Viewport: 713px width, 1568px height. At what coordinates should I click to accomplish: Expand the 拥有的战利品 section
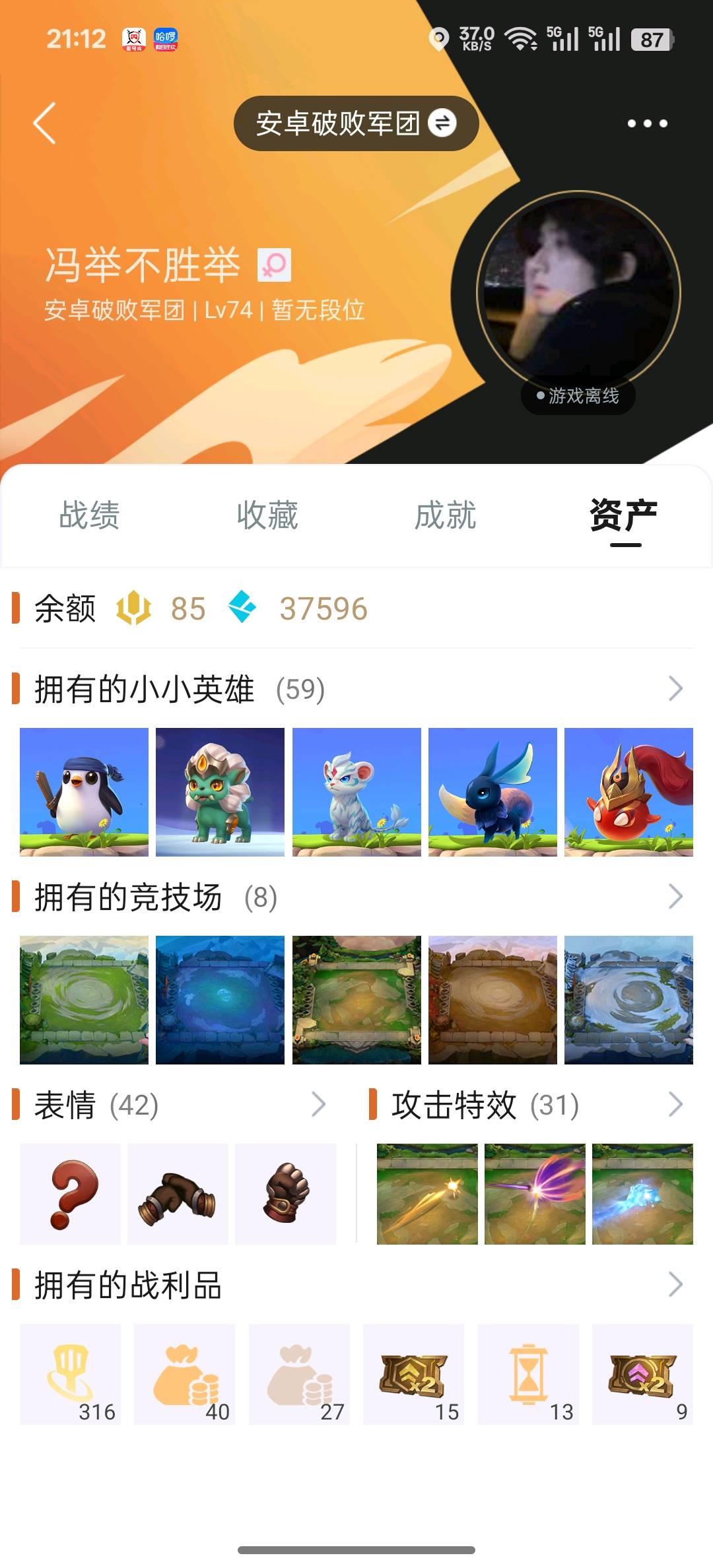click(675, 1284)
